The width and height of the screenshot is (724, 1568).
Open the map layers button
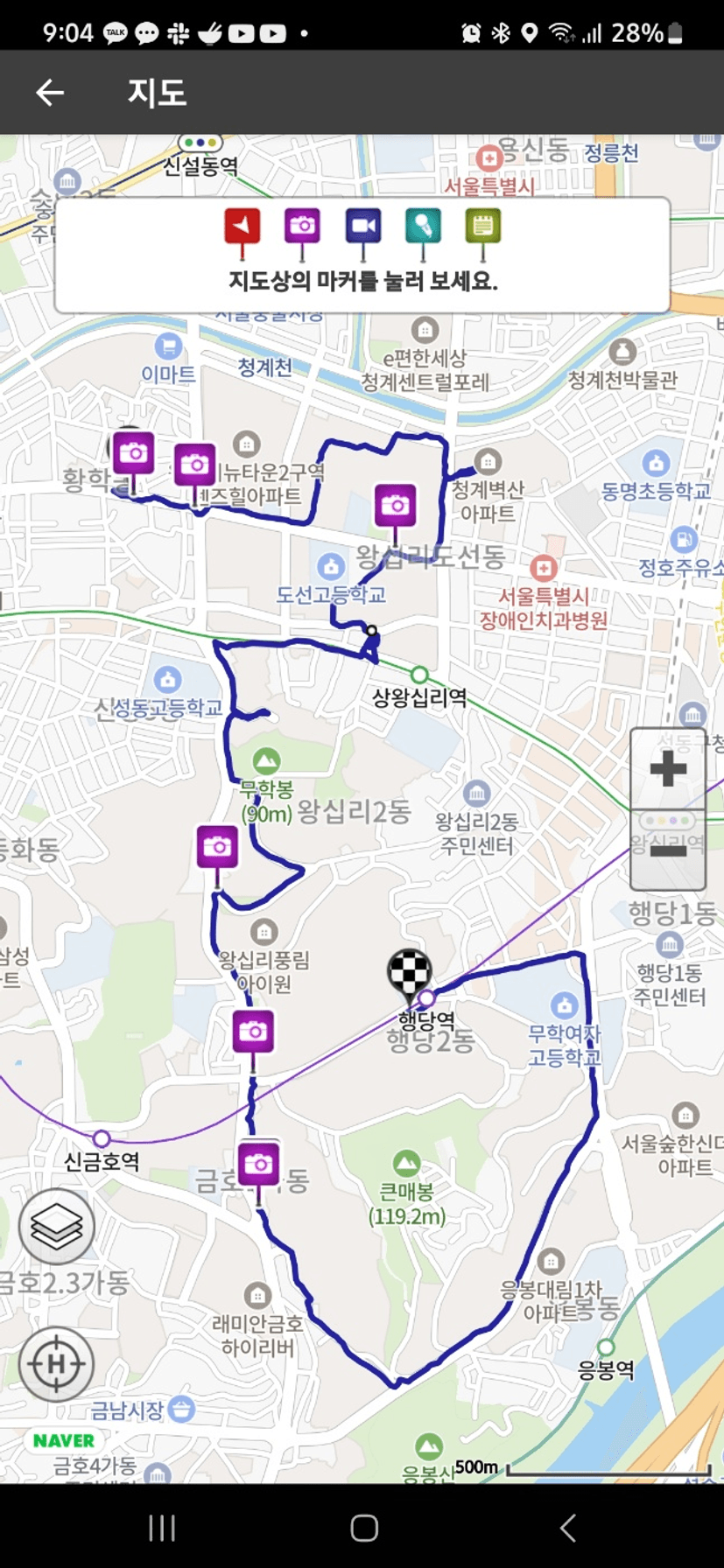pyautogui.click(x=56, y=1227)
